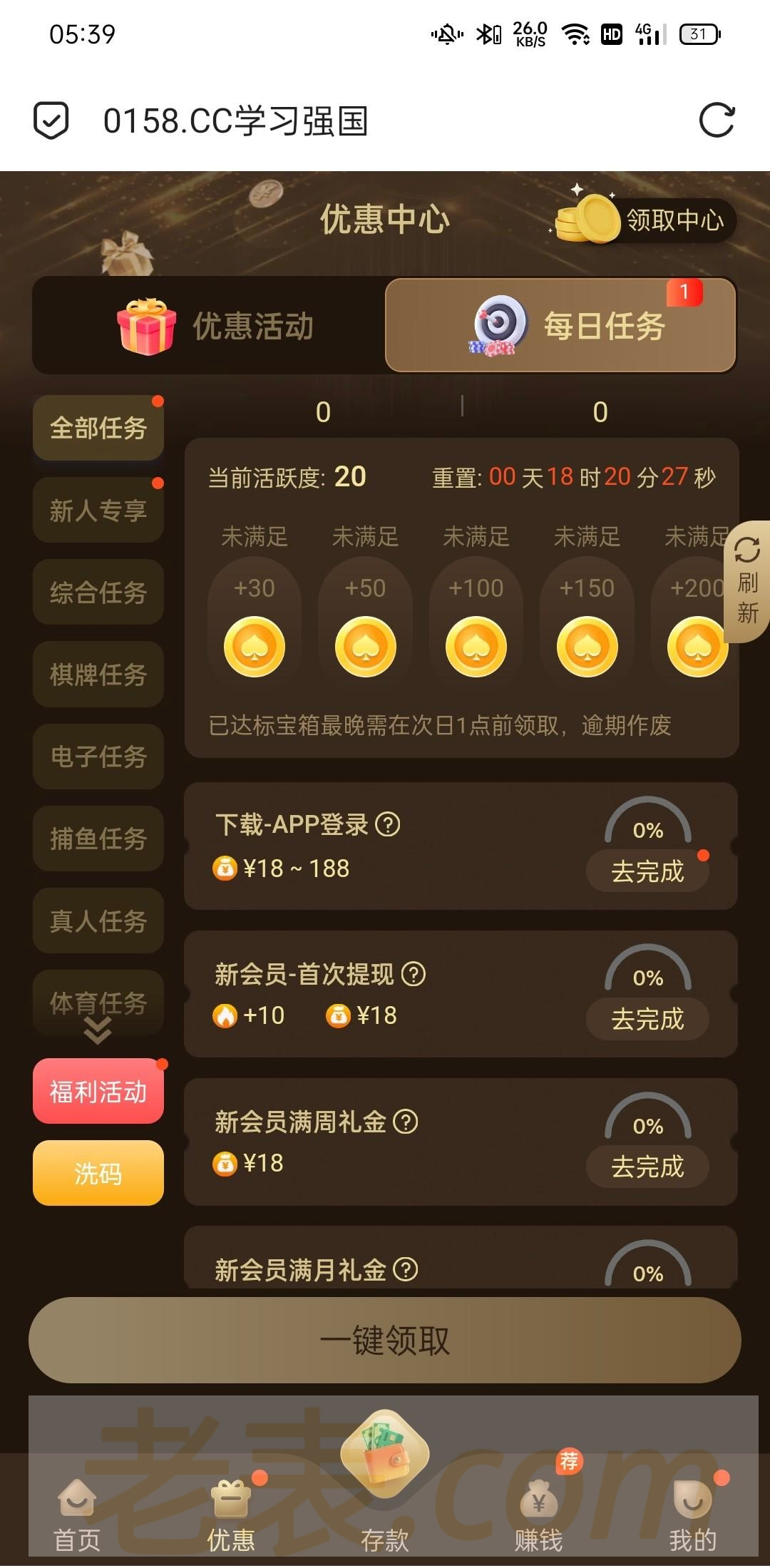Choose 真人任务 category
The image size is (770, 1568).
point(98,921)
